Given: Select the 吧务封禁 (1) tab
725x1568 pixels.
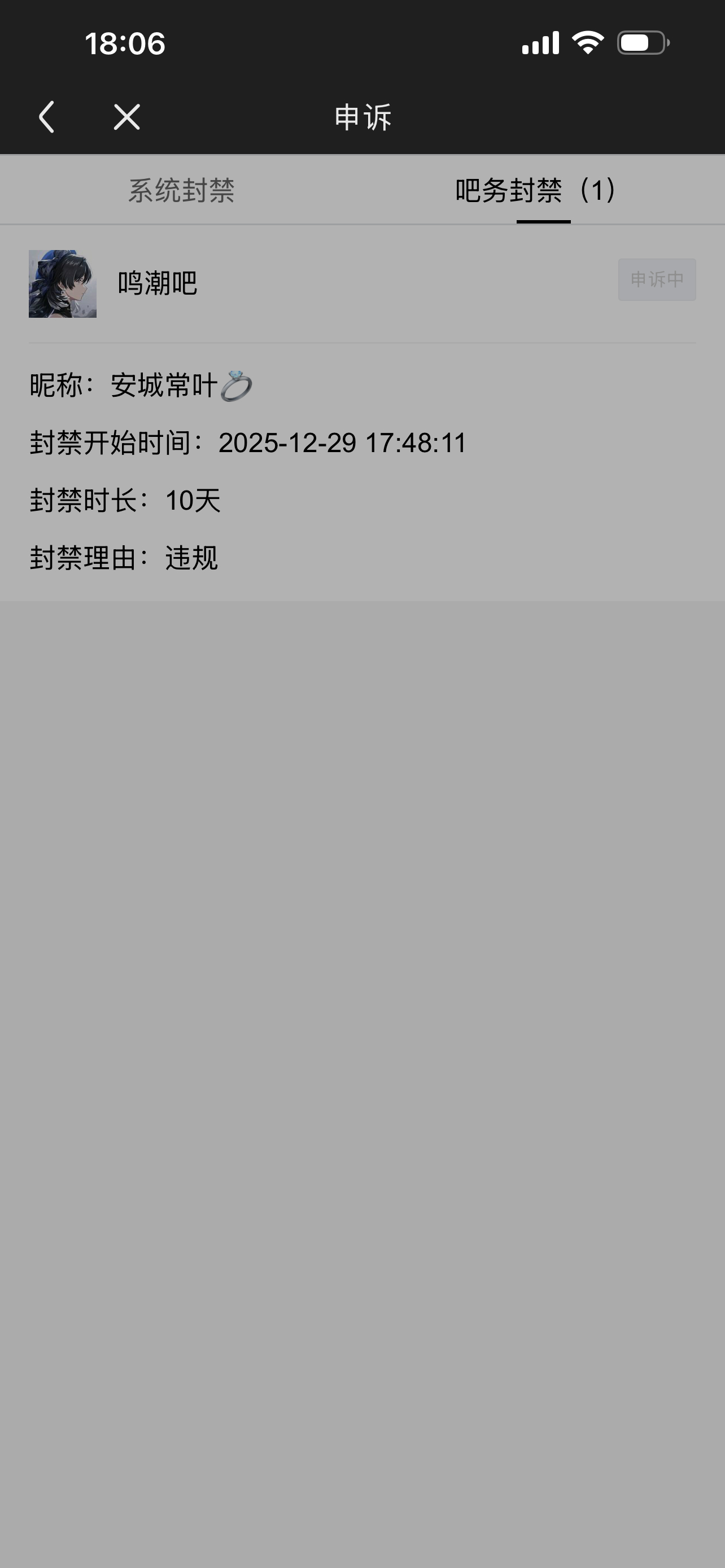Looking at the screenshot, I should (x=536, y=191).
